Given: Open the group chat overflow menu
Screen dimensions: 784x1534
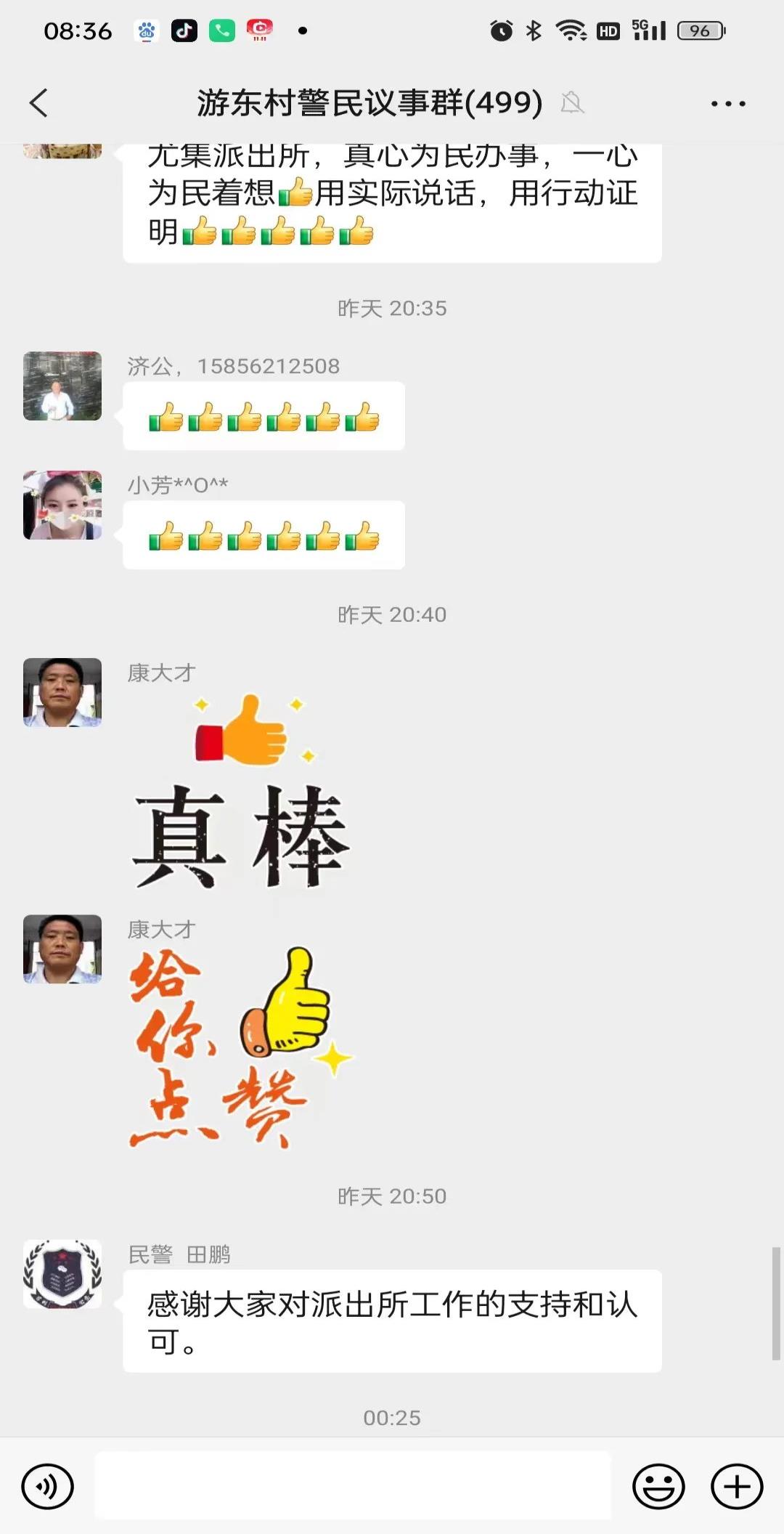Looking at the screenshot, I should pos(727,104).
